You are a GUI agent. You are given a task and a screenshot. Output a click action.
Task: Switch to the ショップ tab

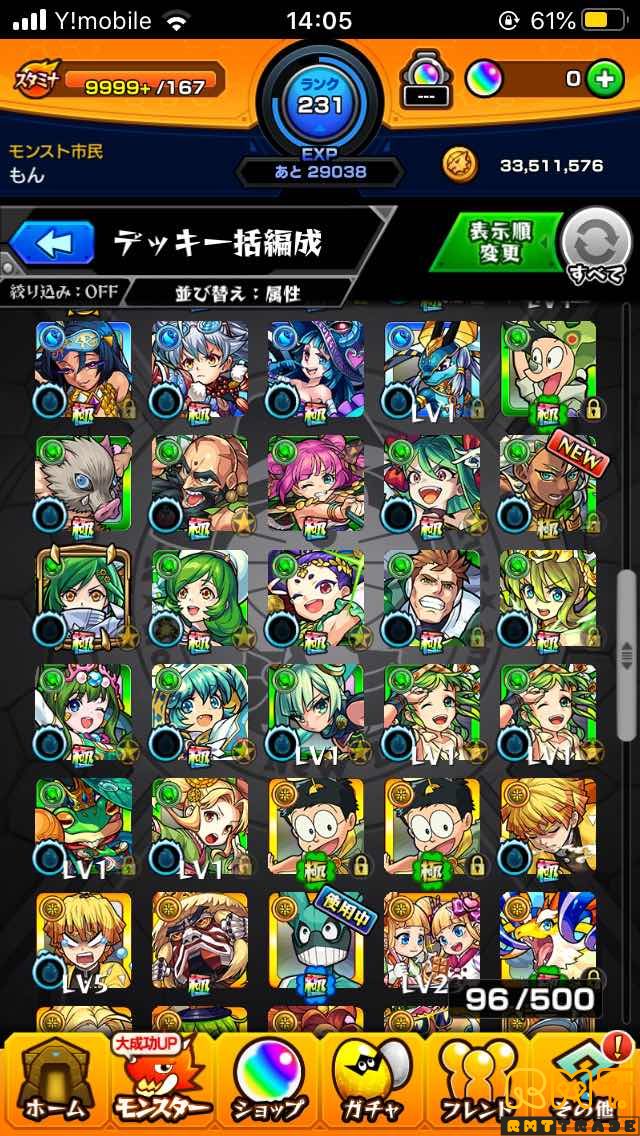267,1080
